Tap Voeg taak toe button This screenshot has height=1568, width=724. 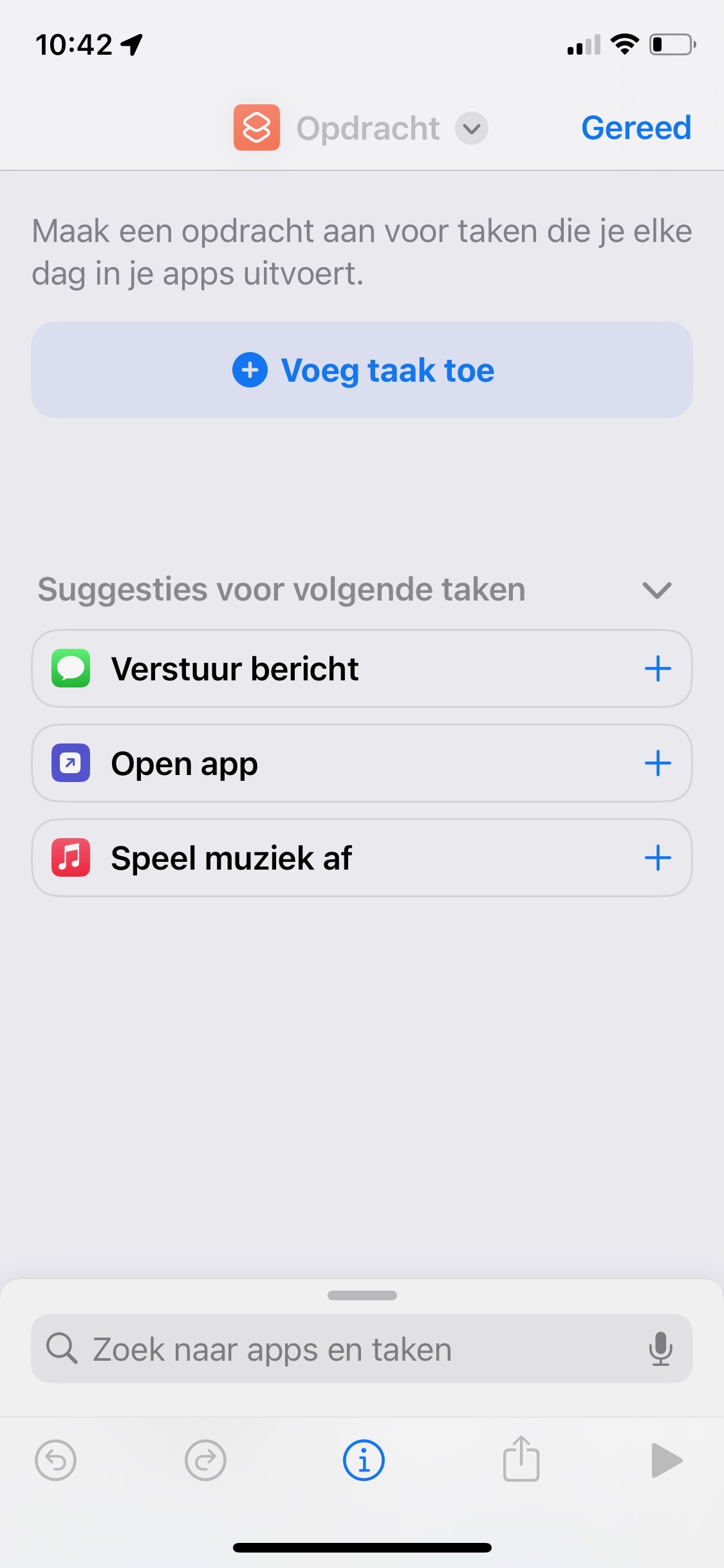pos(362,370)
